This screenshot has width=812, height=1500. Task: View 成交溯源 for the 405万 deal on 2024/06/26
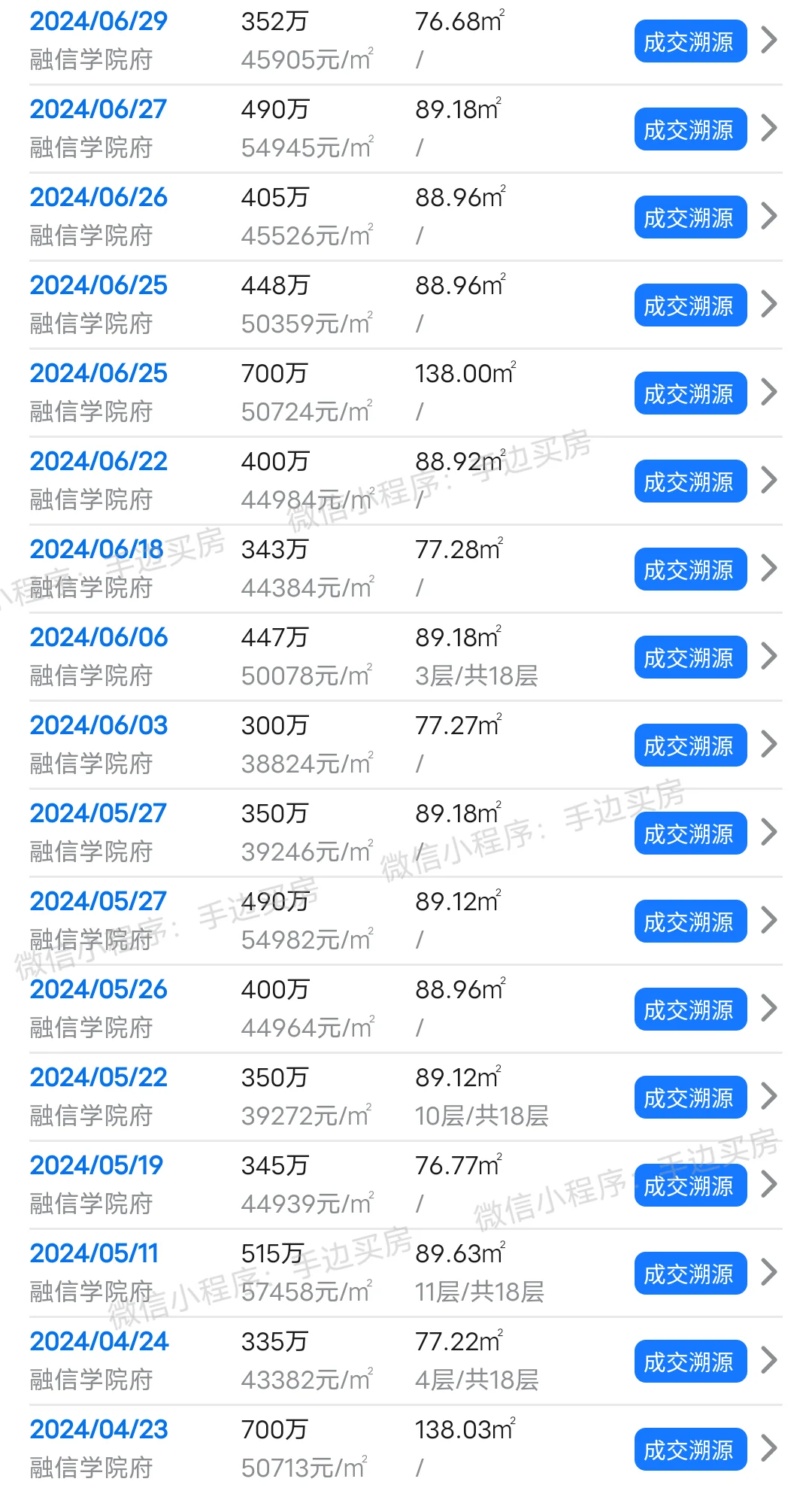click(690, 217)
